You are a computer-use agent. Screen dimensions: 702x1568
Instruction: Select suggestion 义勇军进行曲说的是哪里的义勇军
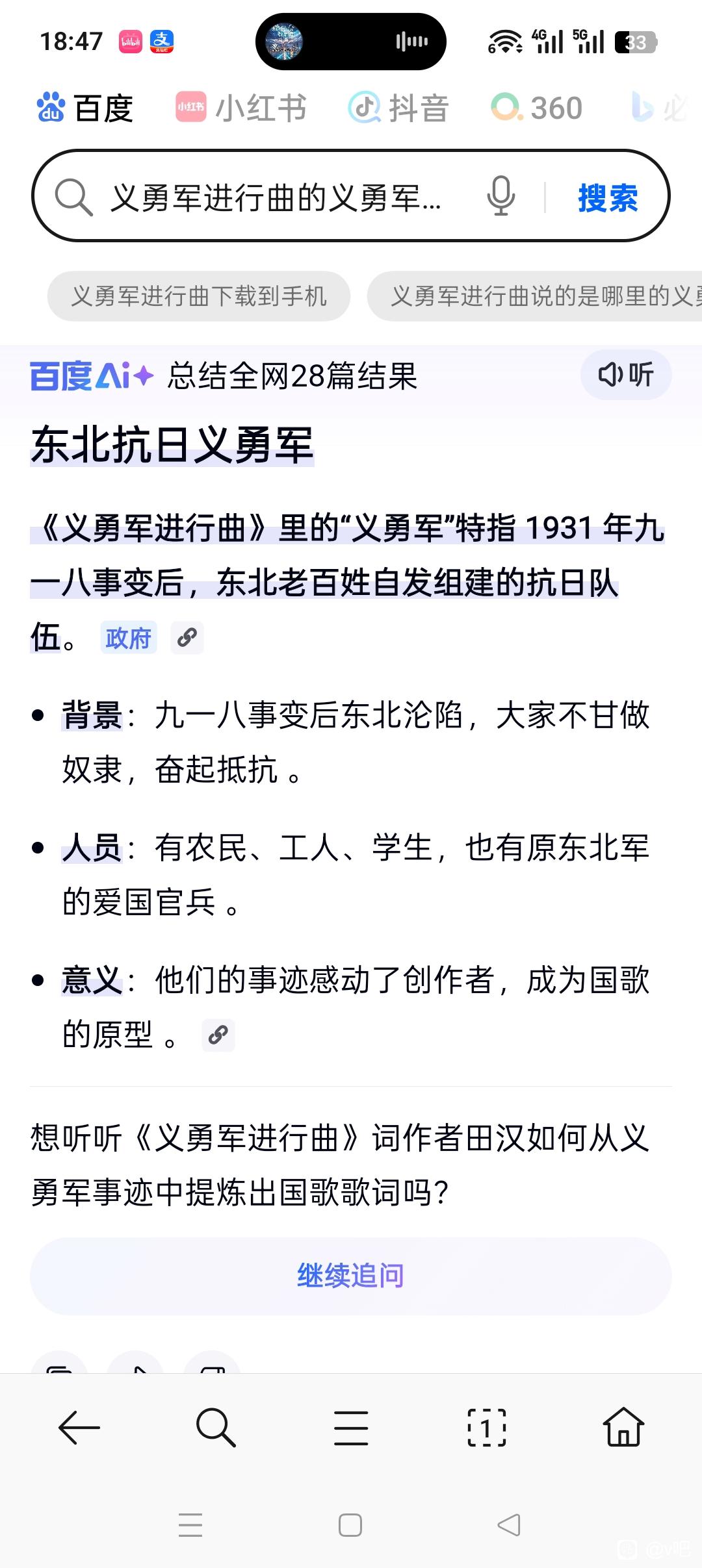534,296
